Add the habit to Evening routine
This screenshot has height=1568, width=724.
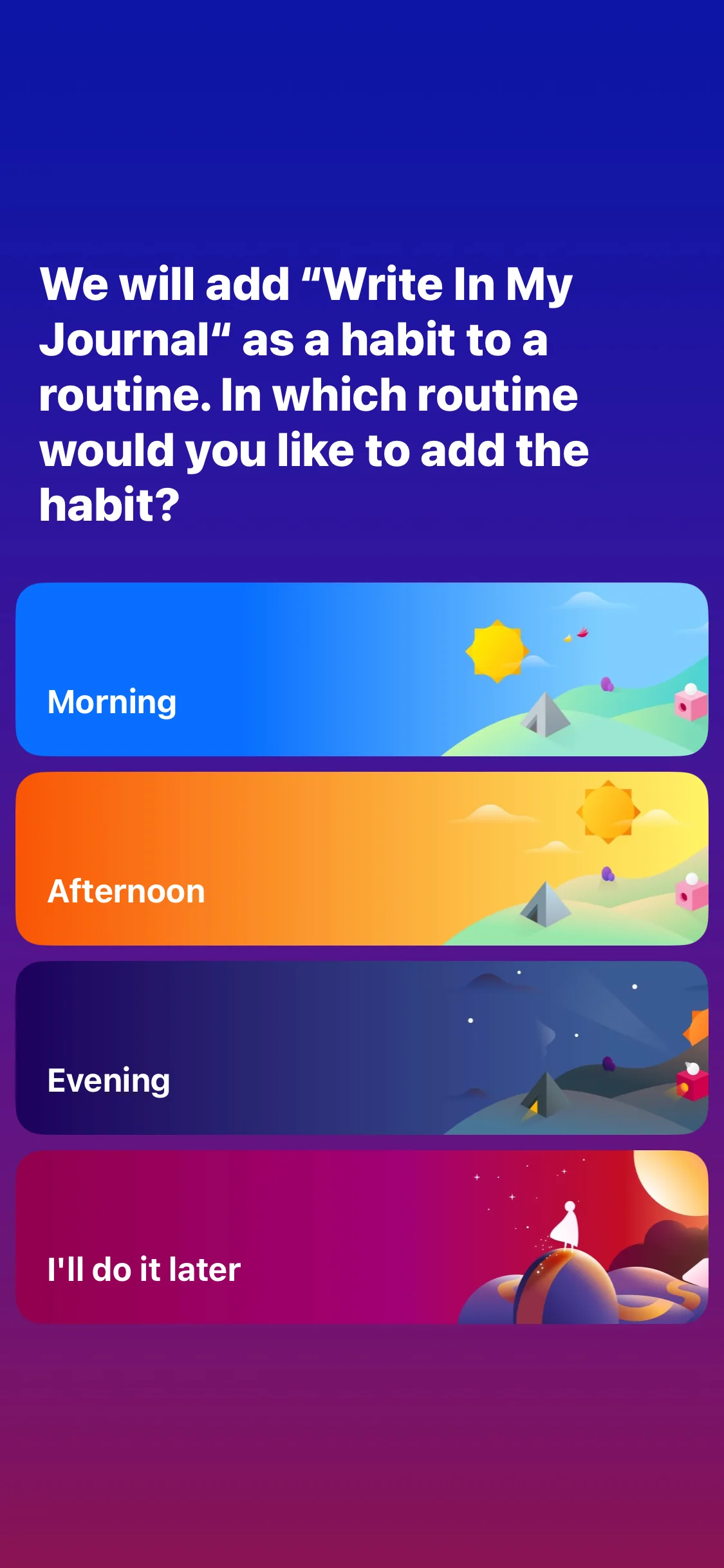[362, 1048]
